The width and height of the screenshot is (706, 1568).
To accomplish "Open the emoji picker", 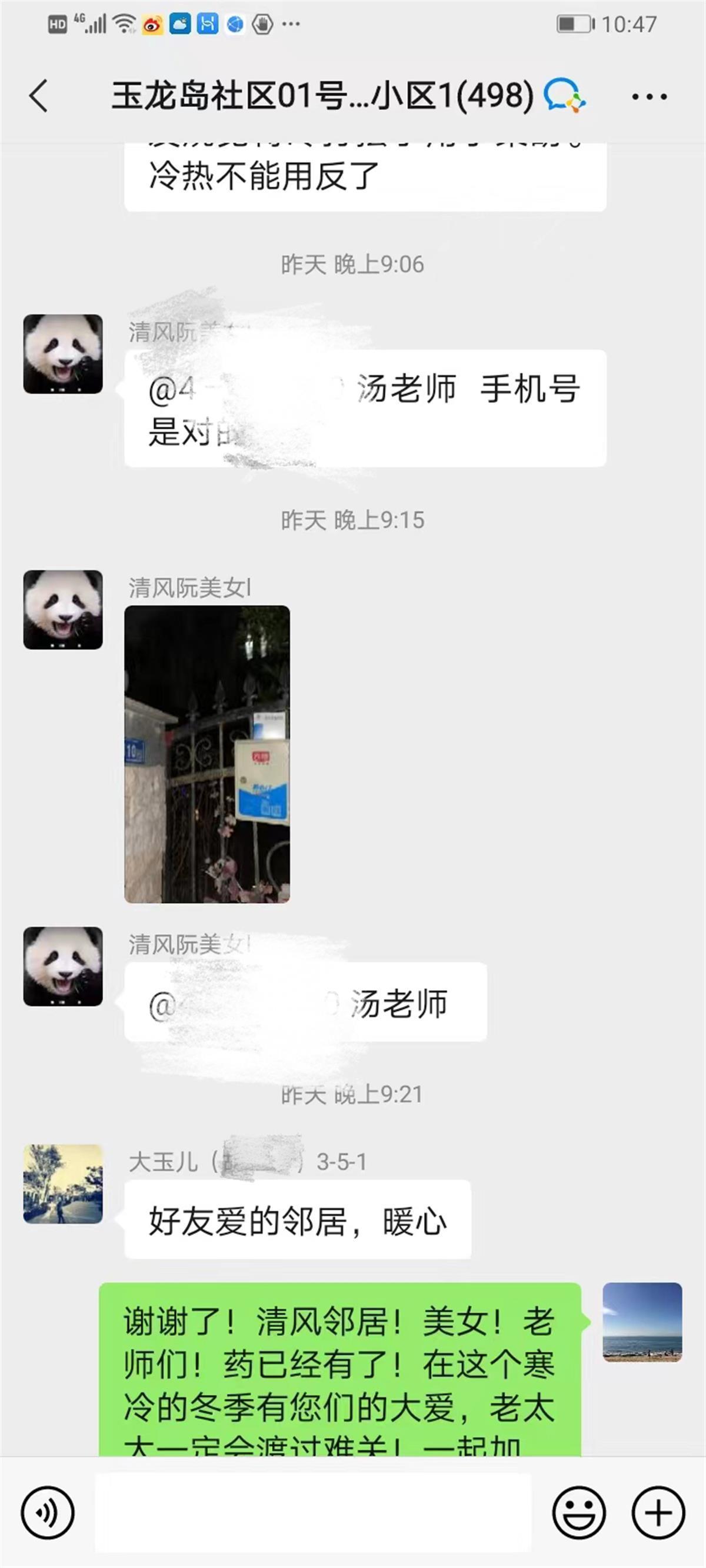I will 579,1512.
